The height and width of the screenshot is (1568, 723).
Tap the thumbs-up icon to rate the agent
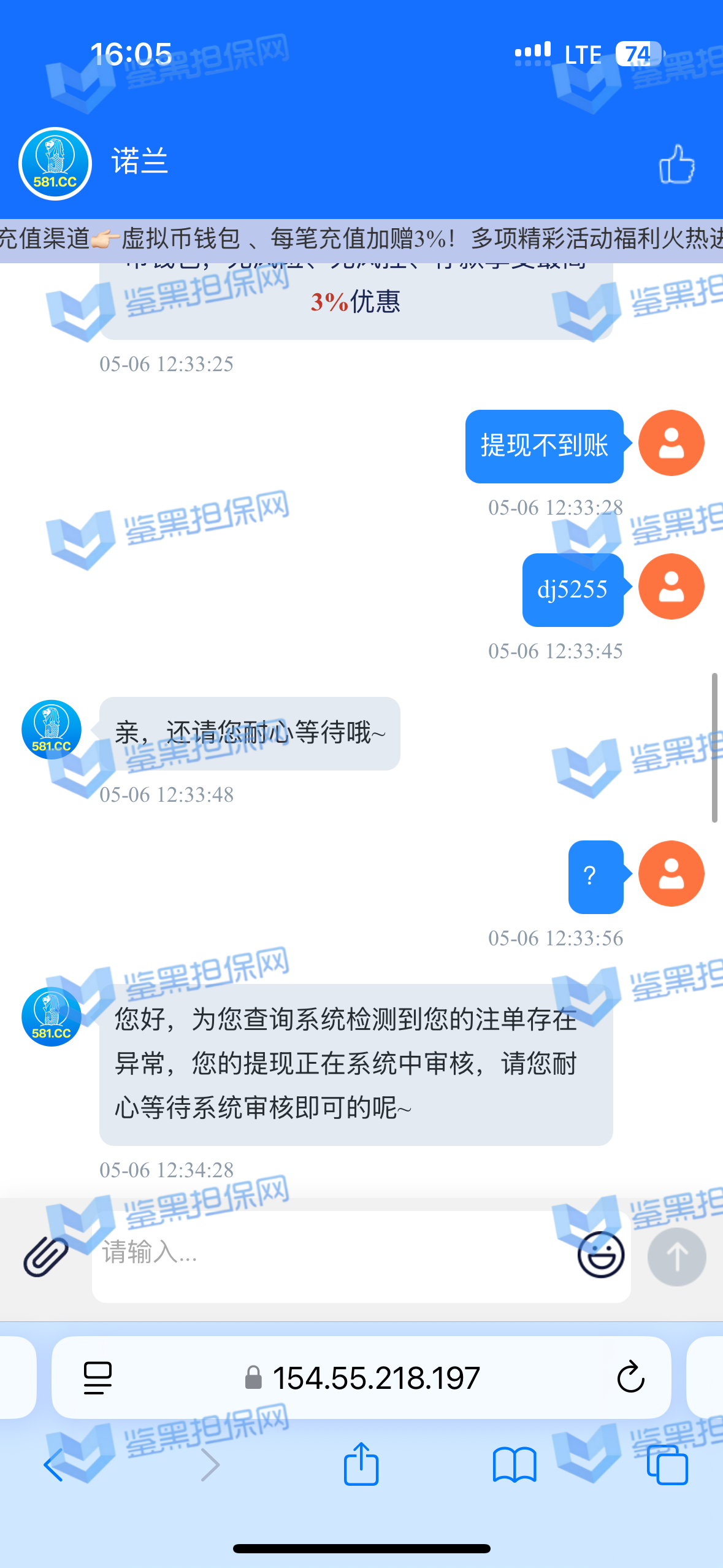(x=676, y=164)
